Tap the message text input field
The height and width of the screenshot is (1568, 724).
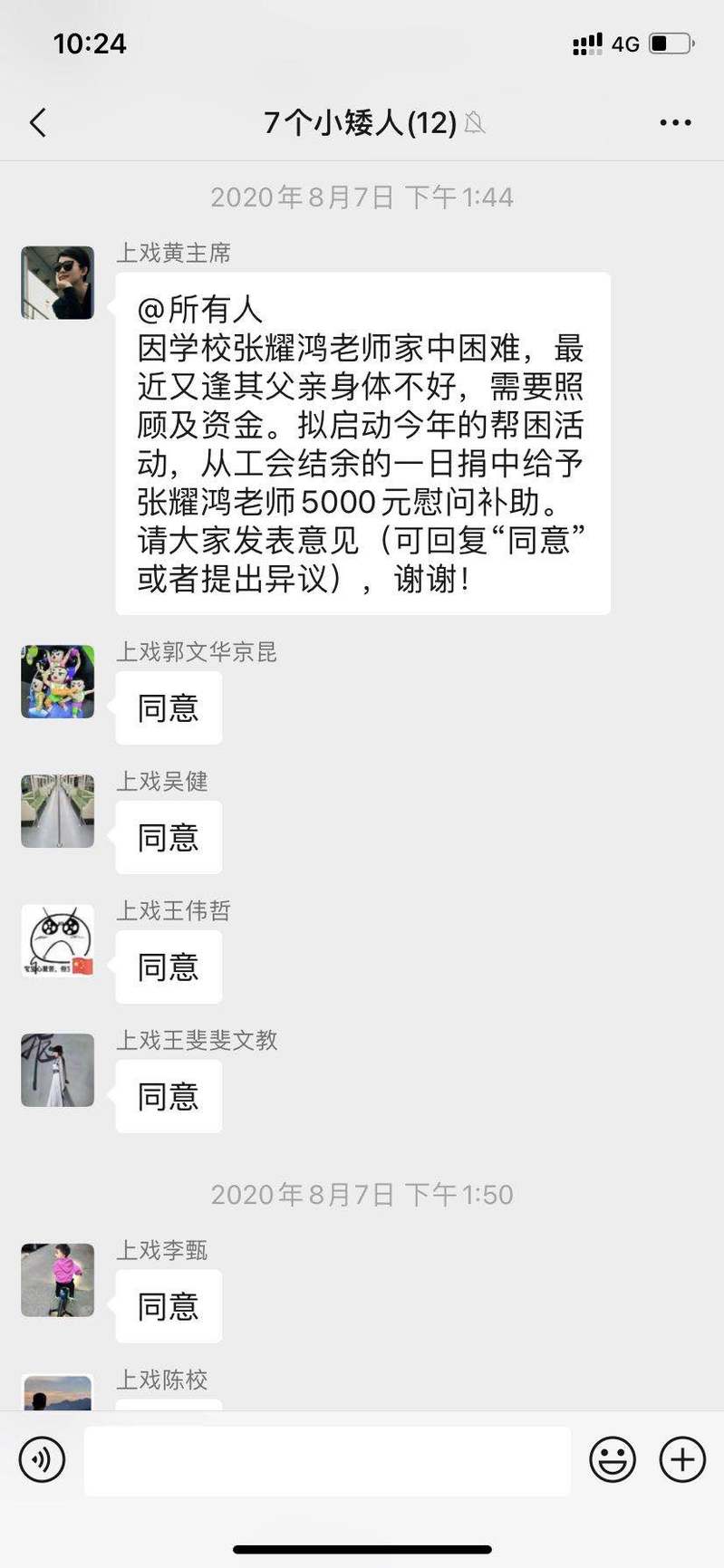coord(327,1460)
